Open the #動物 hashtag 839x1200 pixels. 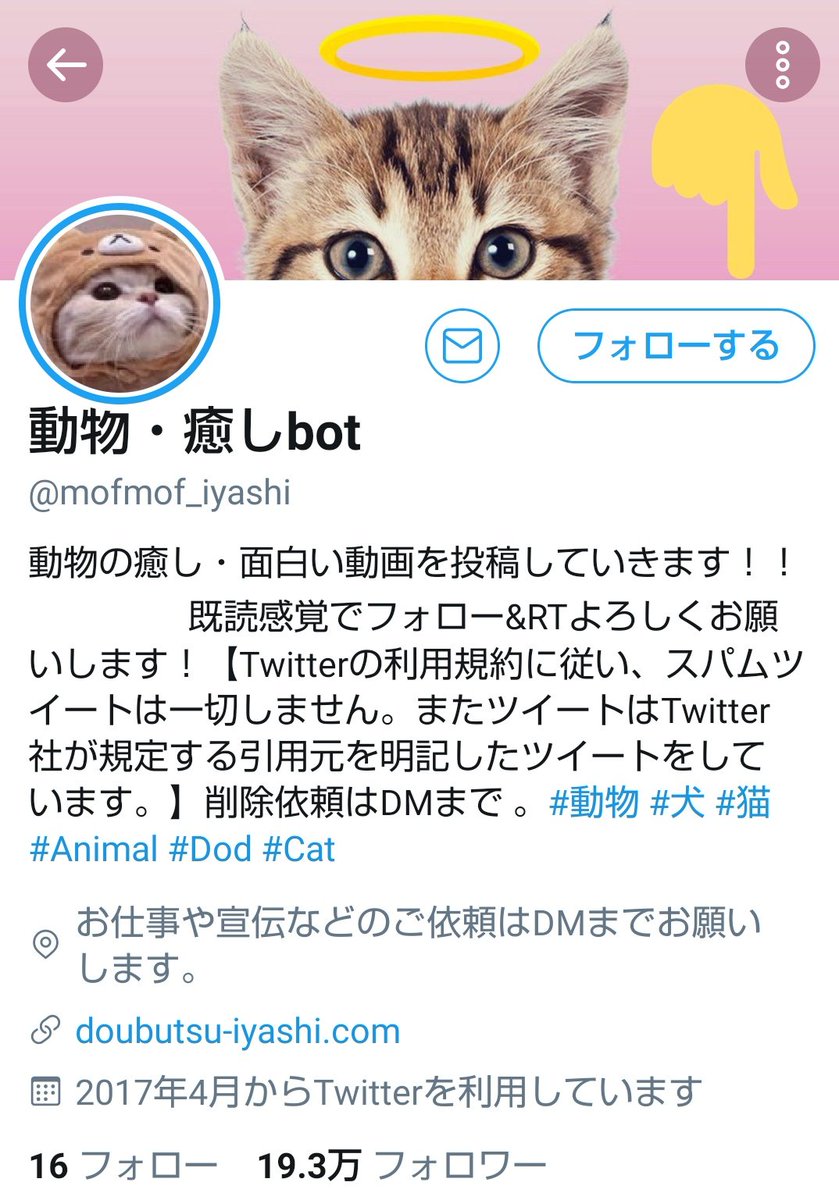coord(594,803)
